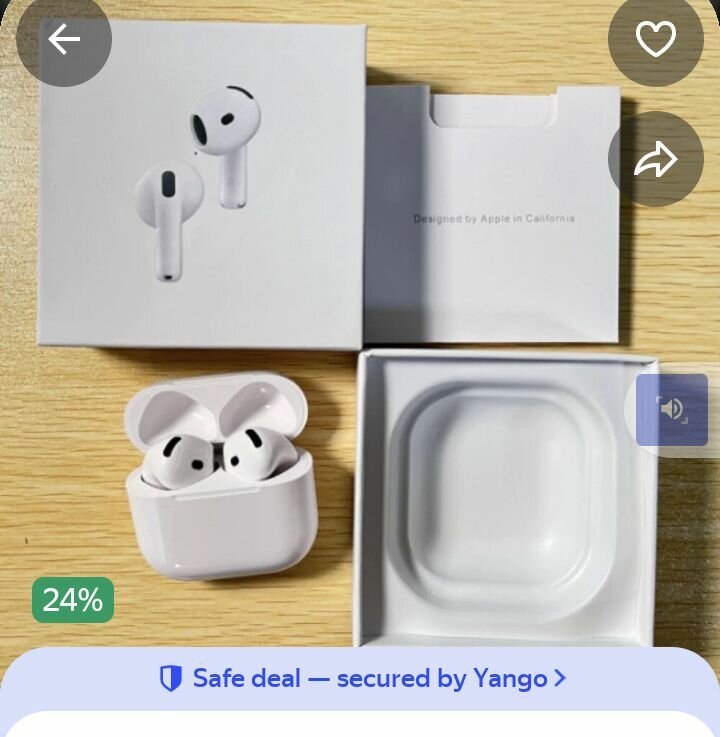Toggle the sound button on the image
The image size is (720, 737).
click(x=672, y=409)
